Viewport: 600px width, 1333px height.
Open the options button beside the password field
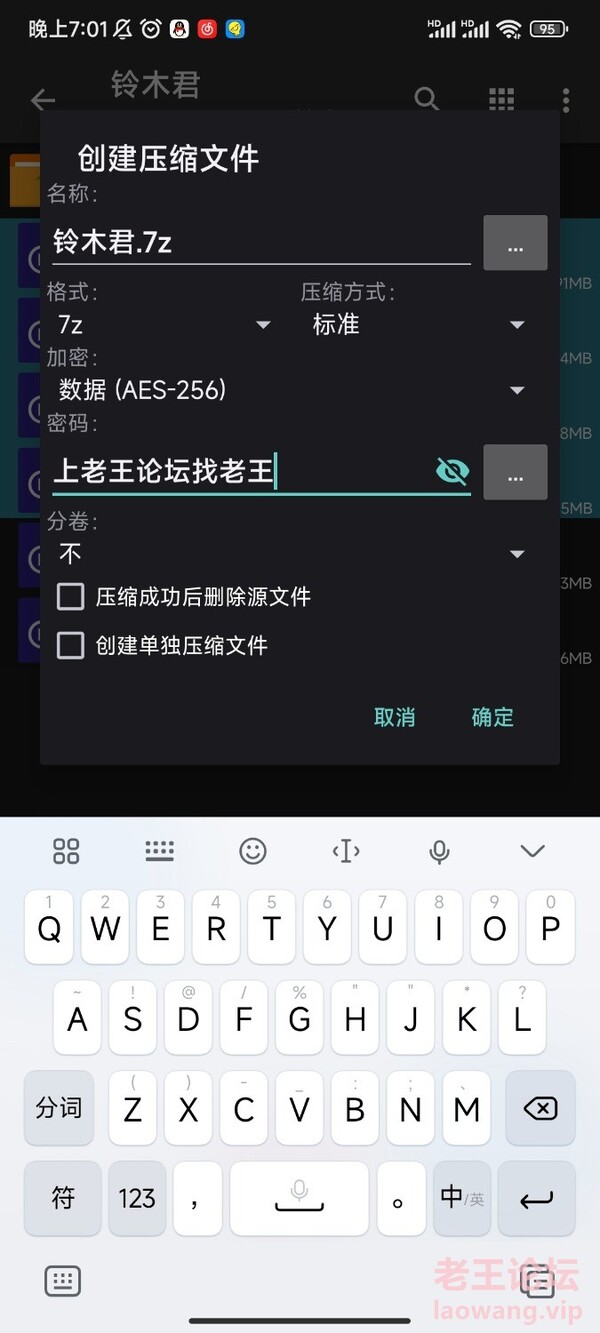(515, 472)
